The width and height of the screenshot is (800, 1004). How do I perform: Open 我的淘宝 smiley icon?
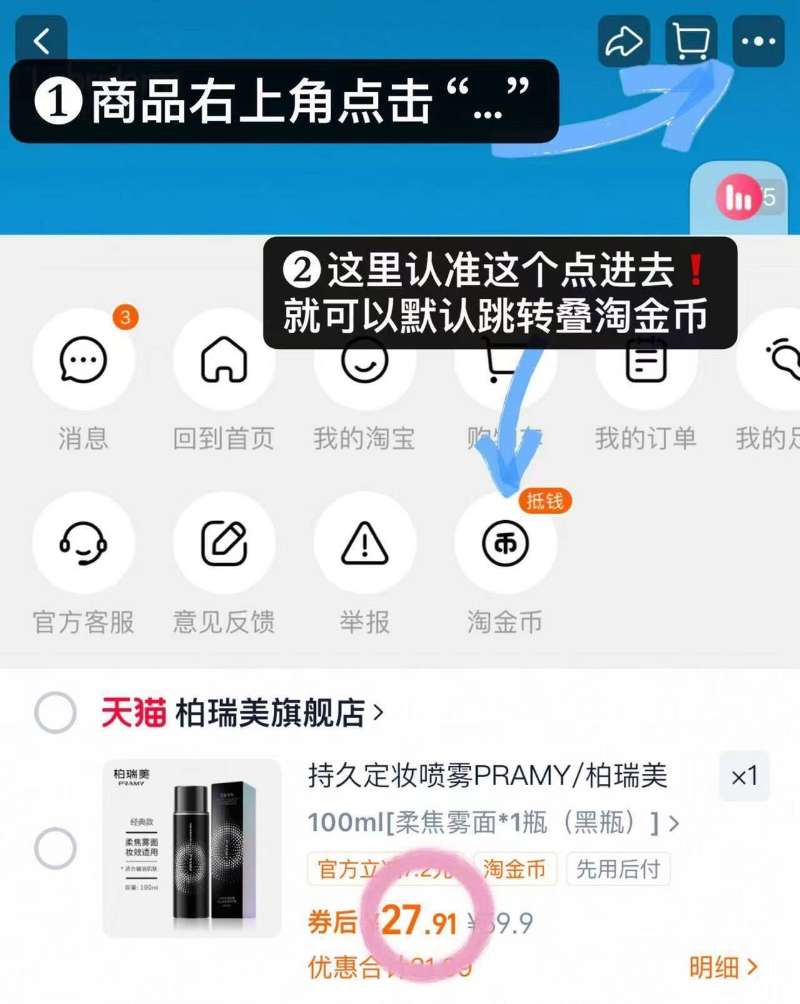[x=364, y=363]
